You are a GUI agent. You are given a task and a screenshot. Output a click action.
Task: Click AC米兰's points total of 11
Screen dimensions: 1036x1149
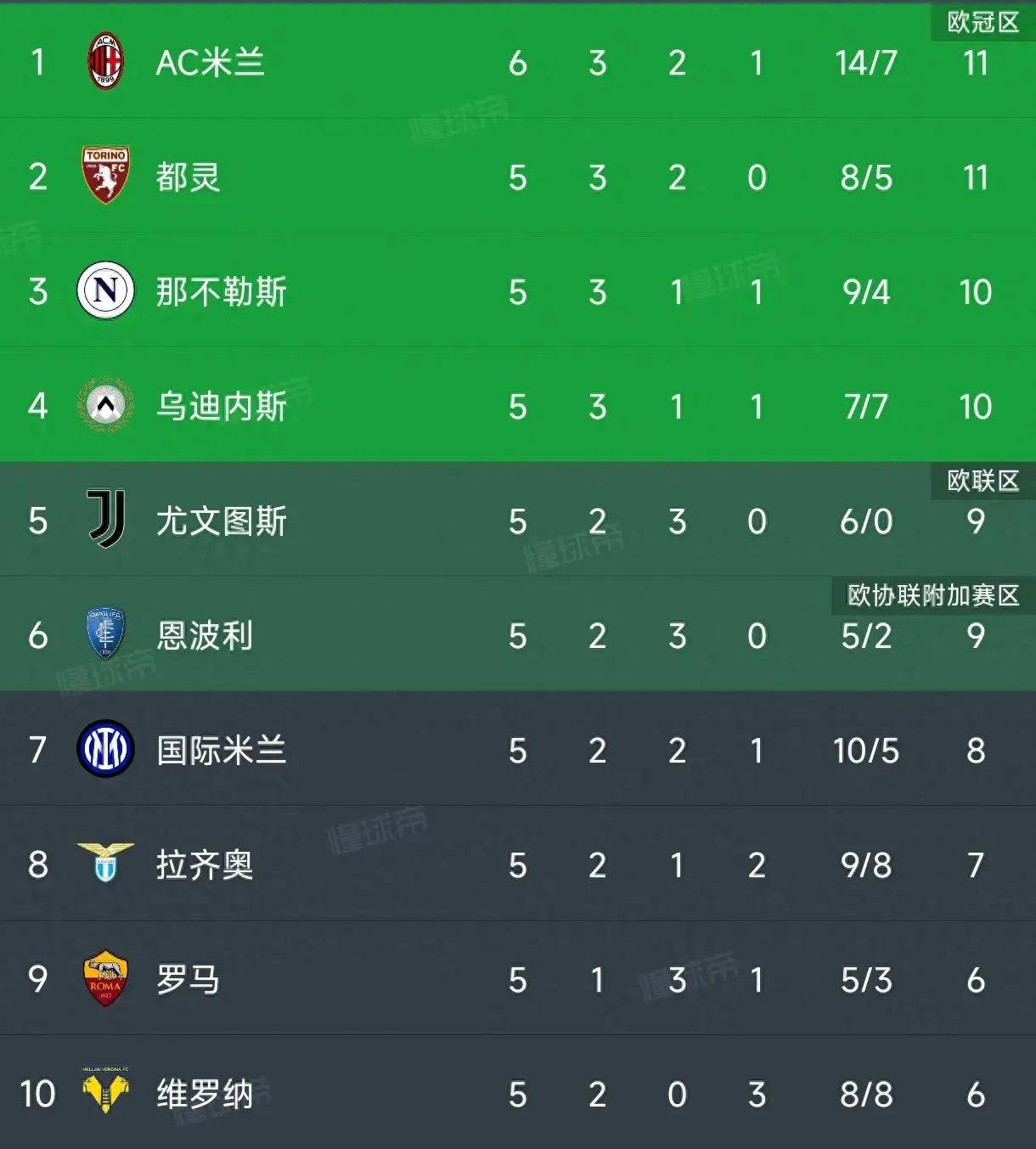[x=977, y=62]
